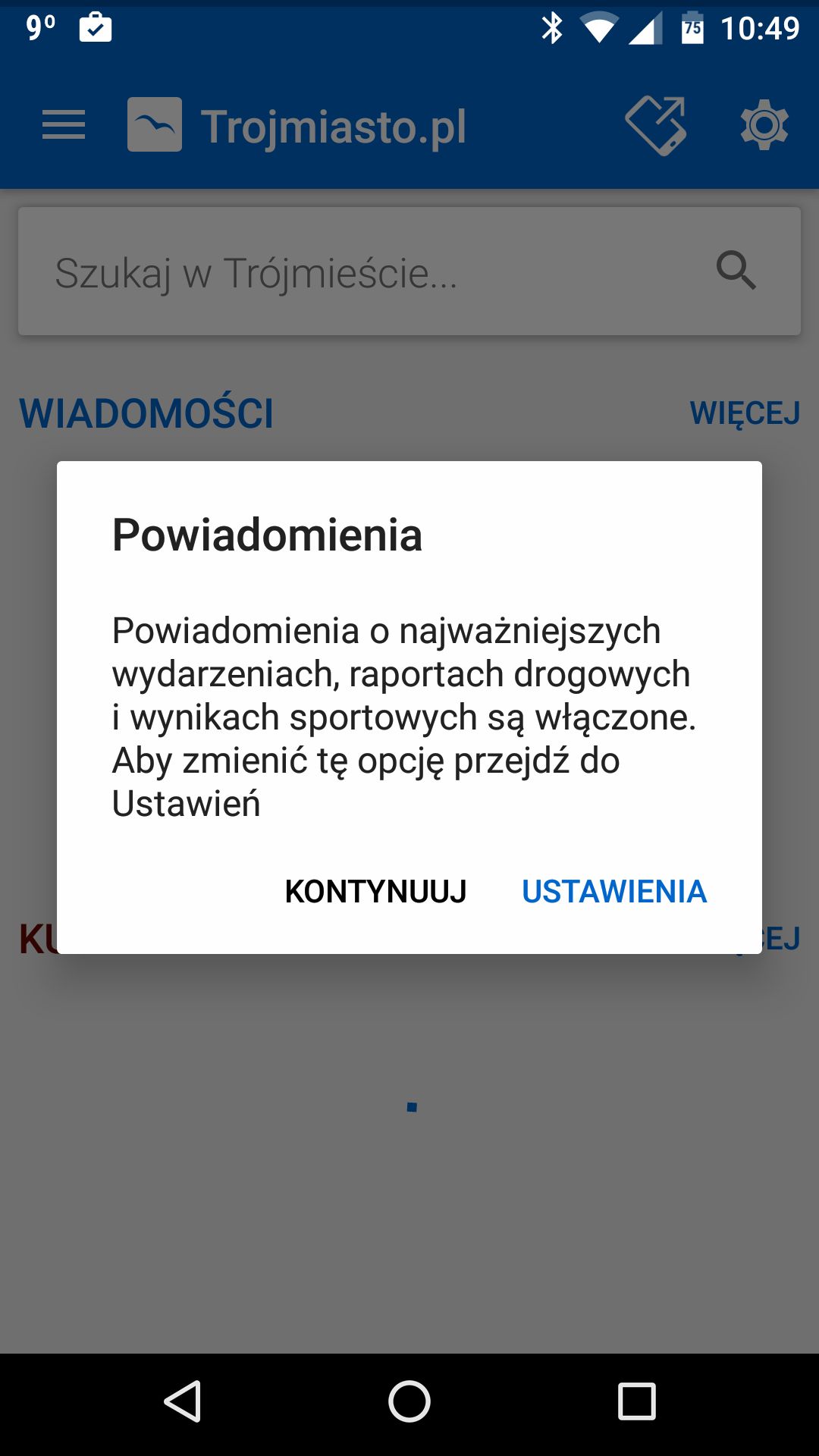Focus the Szukaj w Trójmieście search box
Screen dimensions: 819x1456
[409, 271]
